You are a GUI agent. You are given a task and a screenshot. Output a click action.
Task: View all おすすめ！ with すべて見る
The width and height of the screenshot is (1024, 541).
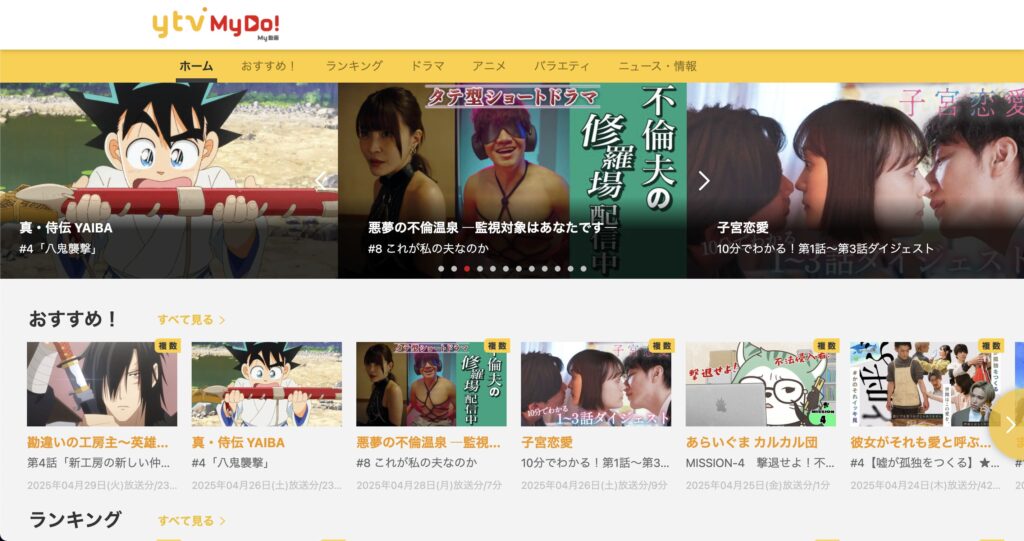click(x=191, y=320)
